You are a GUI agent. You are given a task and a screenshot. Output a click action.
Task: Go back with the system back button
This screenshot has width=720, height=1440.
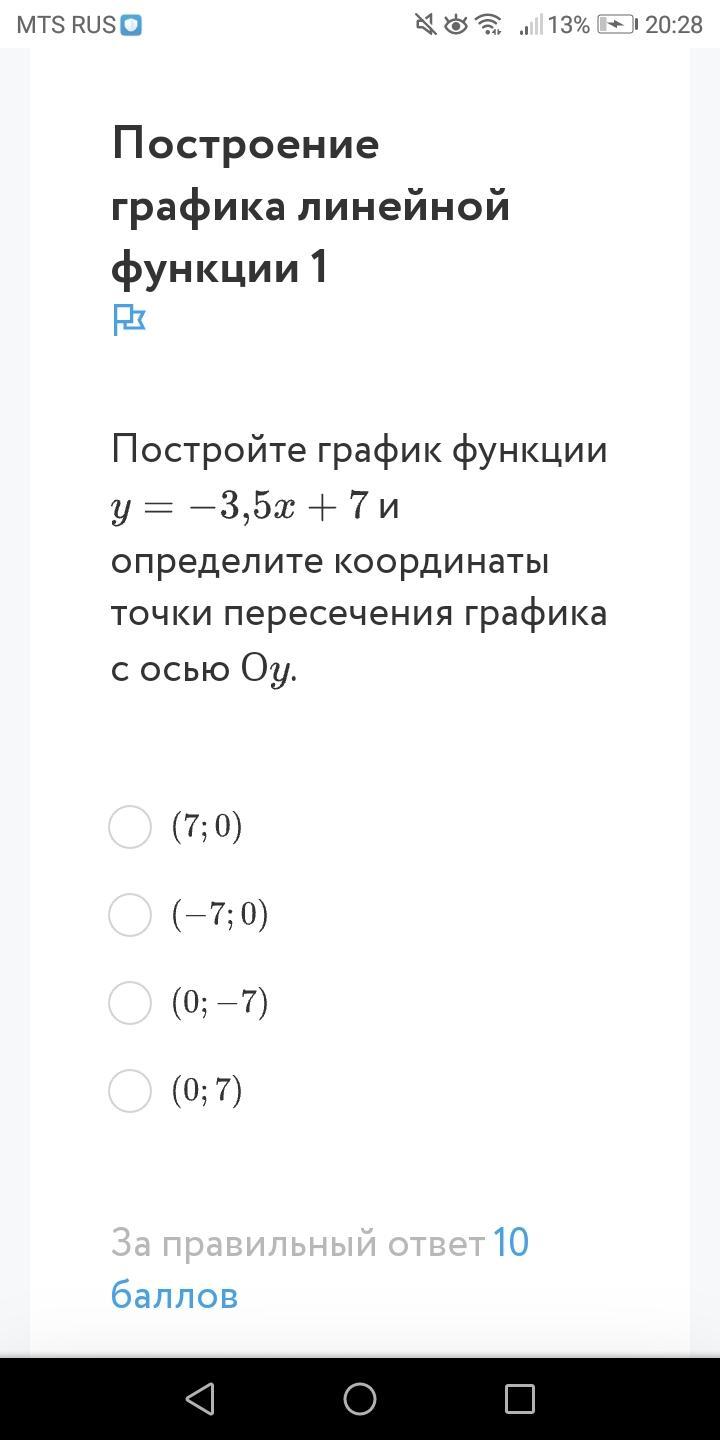(x=200, y=1398)
